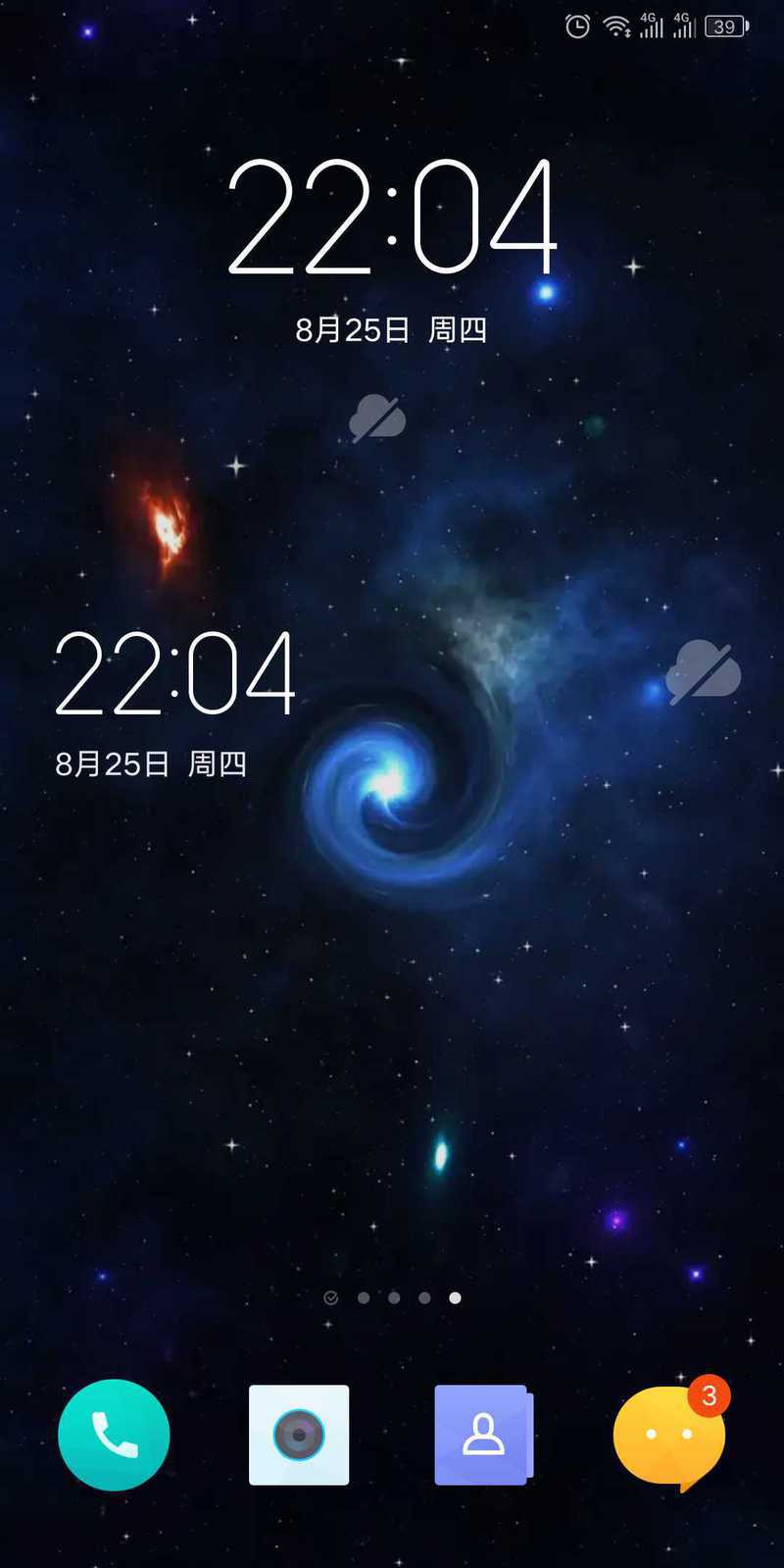The width and height of the screenshot is (784, 1568).
Task: Tap the large centered clock widget
Action: [392, 216]
